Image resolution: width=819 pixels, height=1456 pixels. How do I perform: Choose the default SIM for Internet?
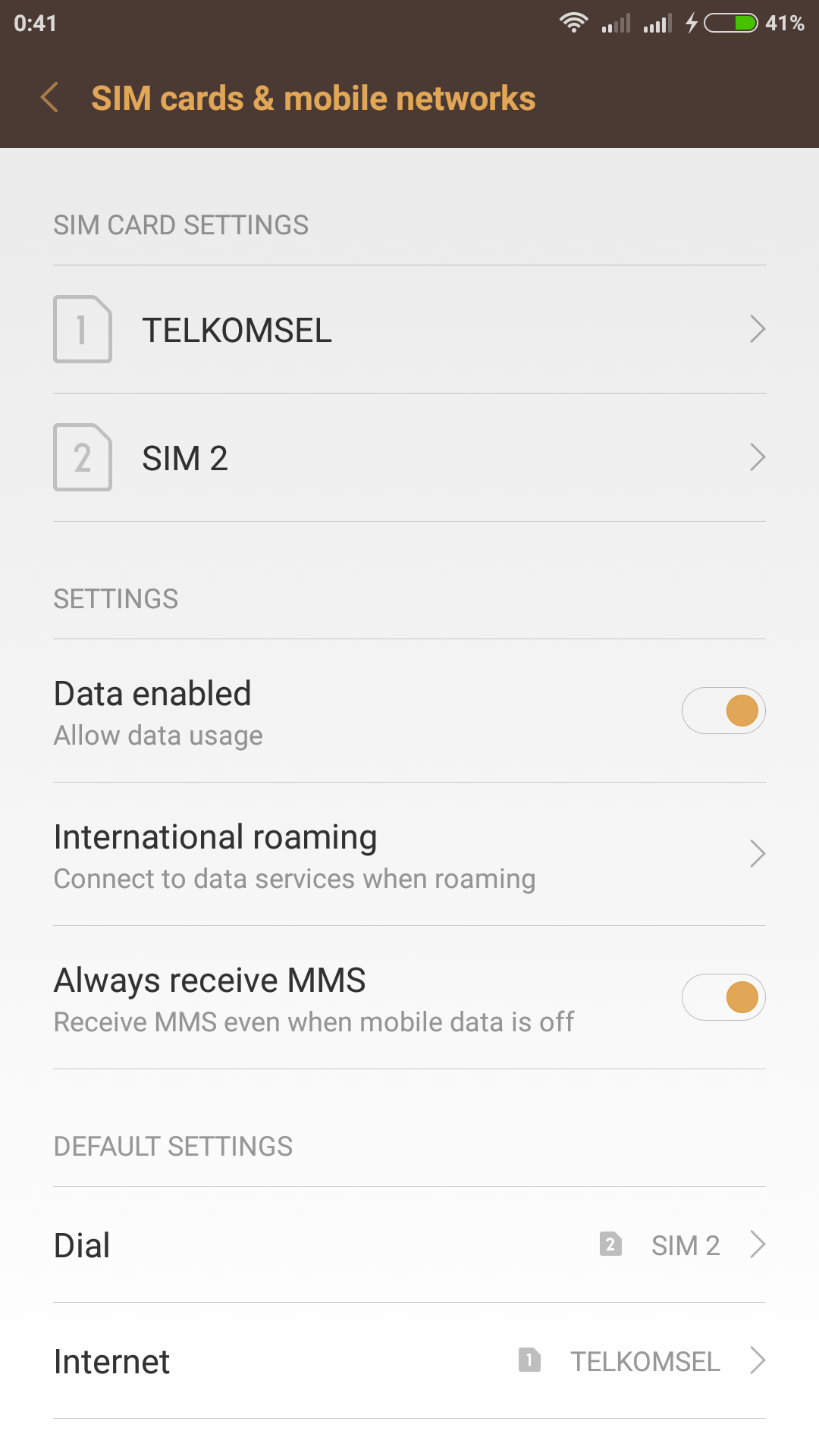coord(409,1361)
